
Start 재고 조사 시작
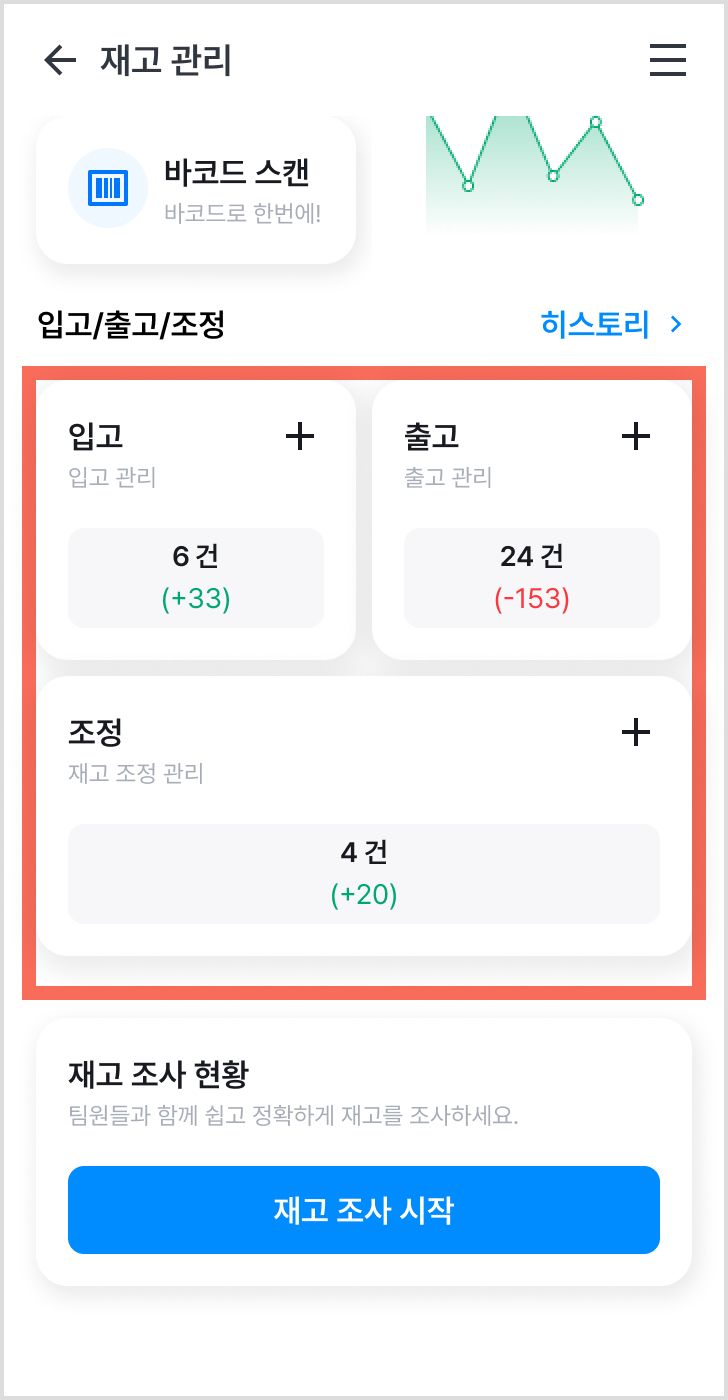click(364, 1210)
